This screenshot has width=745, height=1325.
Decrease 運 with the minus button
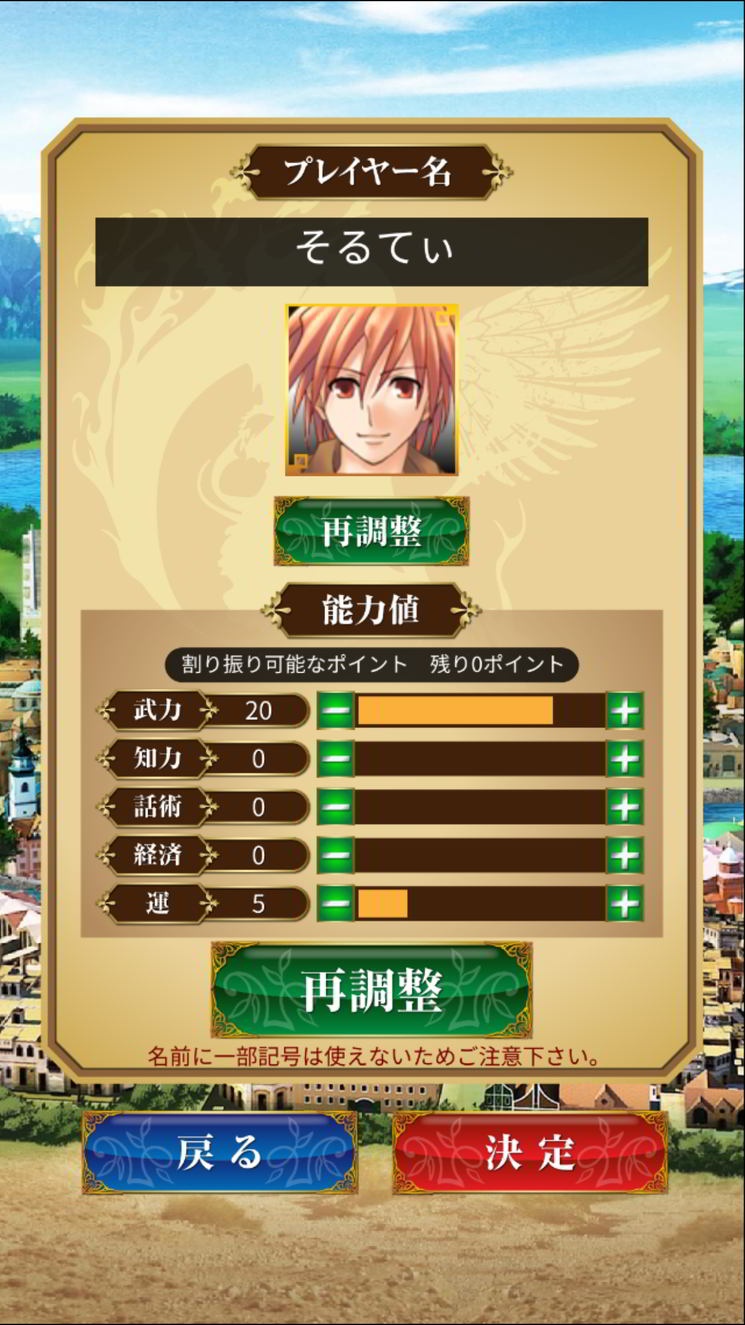pyautogui.click(x=336, y=904)
